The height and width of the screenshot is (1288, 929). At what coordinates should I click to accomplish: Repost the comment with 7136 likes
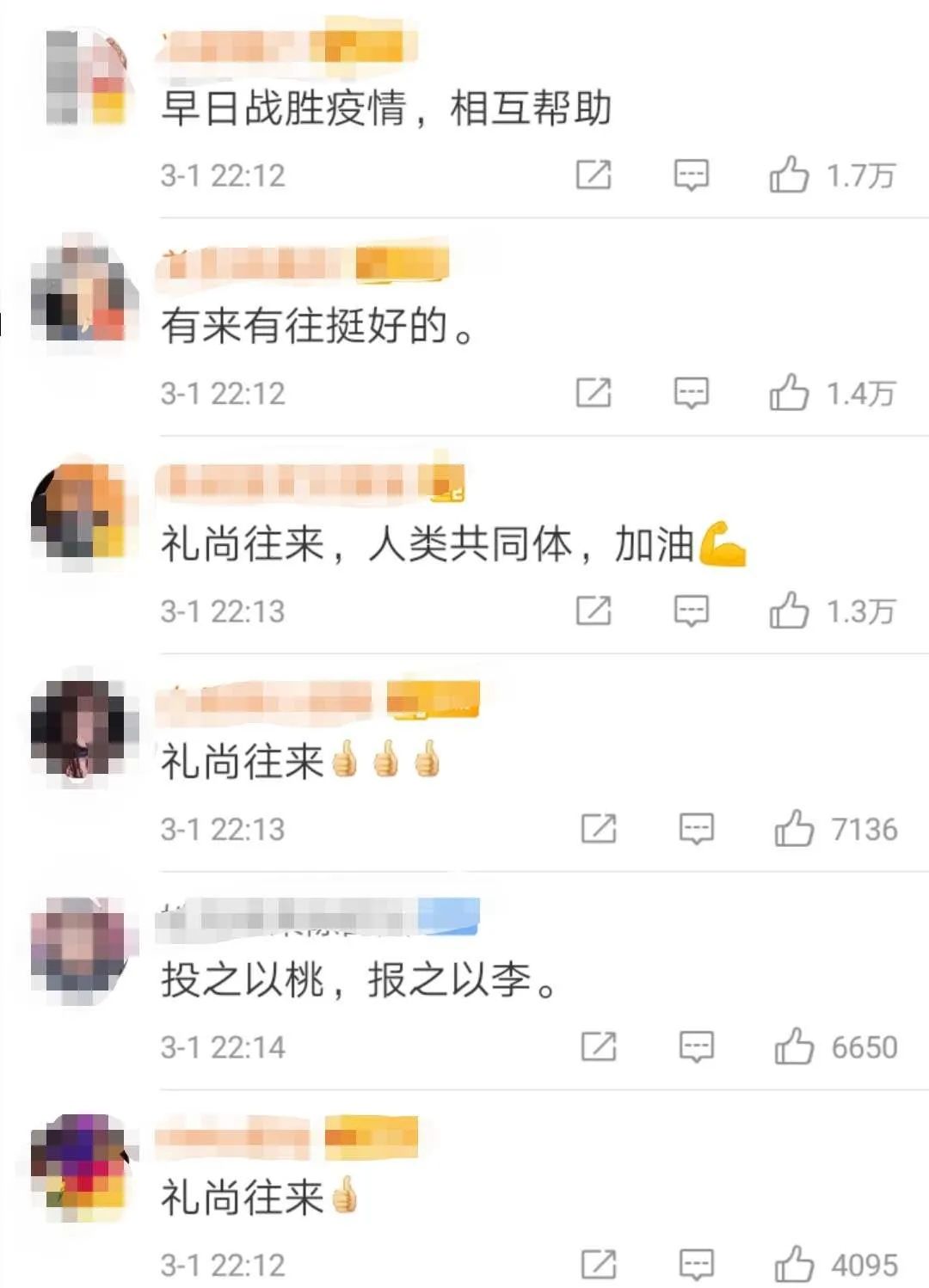click(x=599, y=829)
